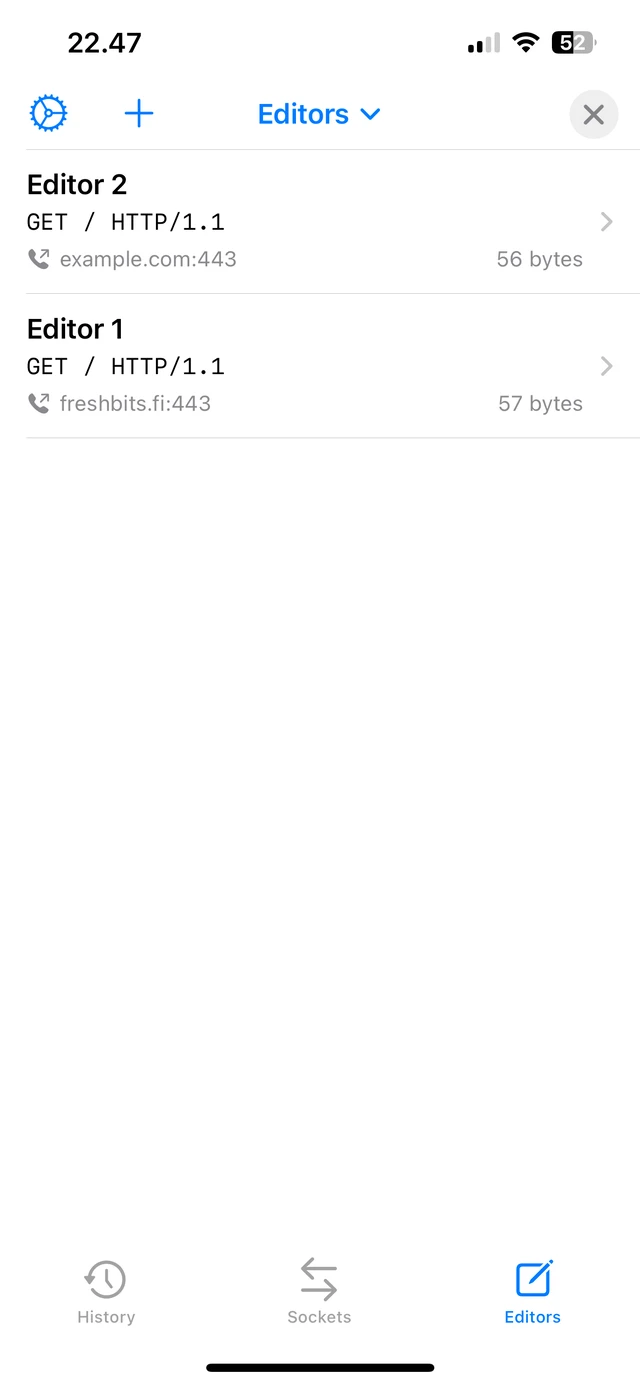Add a new editor with plus
Viewport: 640px width, 1385px height.
[139, 114]
